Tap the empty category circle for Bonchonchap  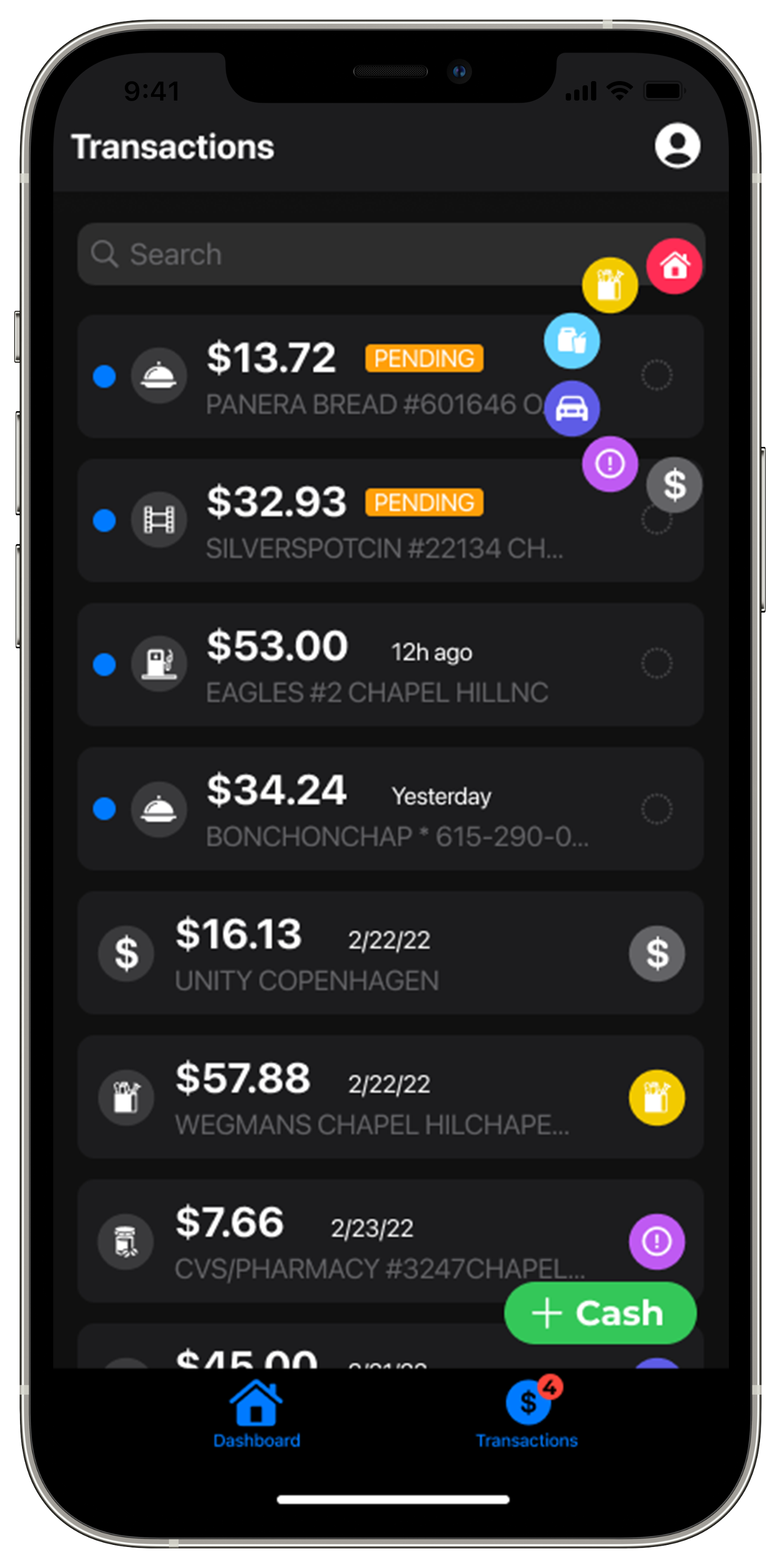pos(656,809)
